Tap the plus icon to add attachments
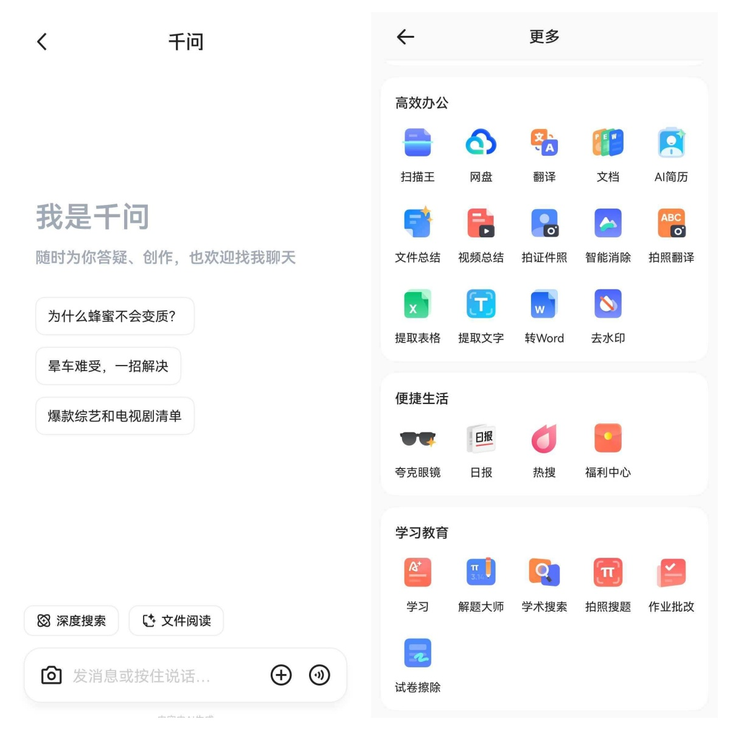The image size is (730, 730). (x=281, y=675)
